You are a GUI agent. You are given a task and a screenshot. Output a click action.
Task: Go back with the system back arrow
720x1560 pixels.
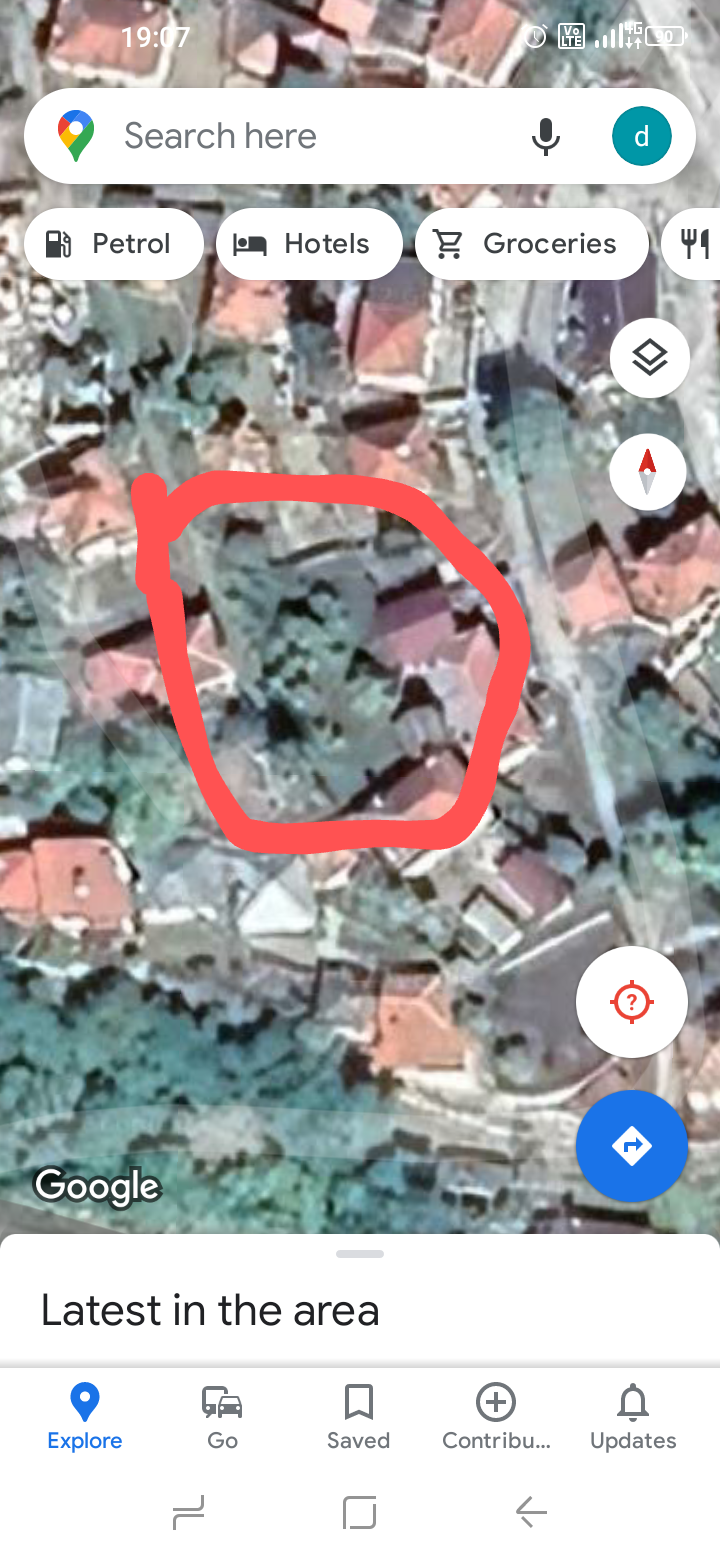(x=531, y=1513)
